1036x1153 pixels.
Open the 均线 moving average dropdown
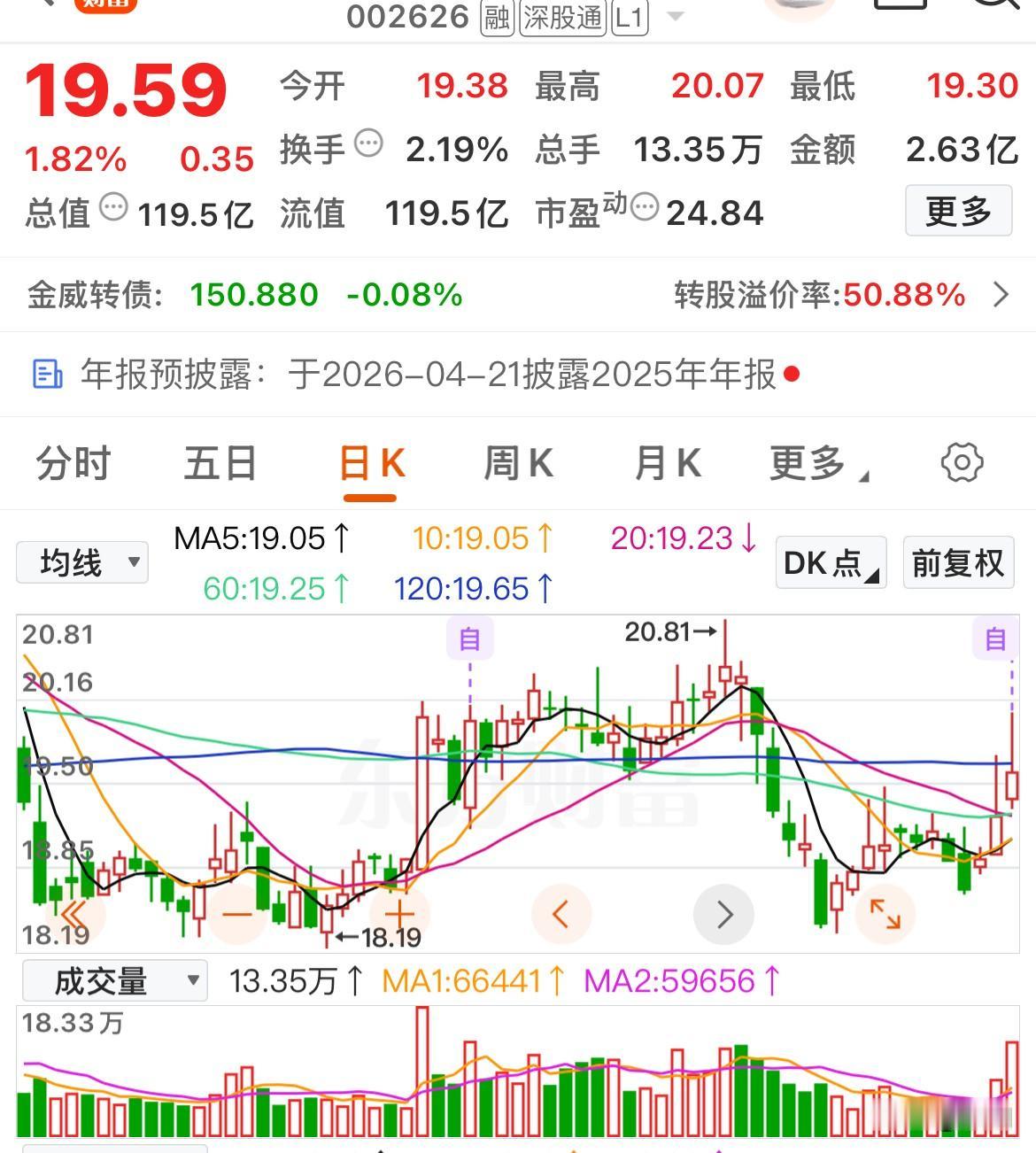tap(81, 562)
